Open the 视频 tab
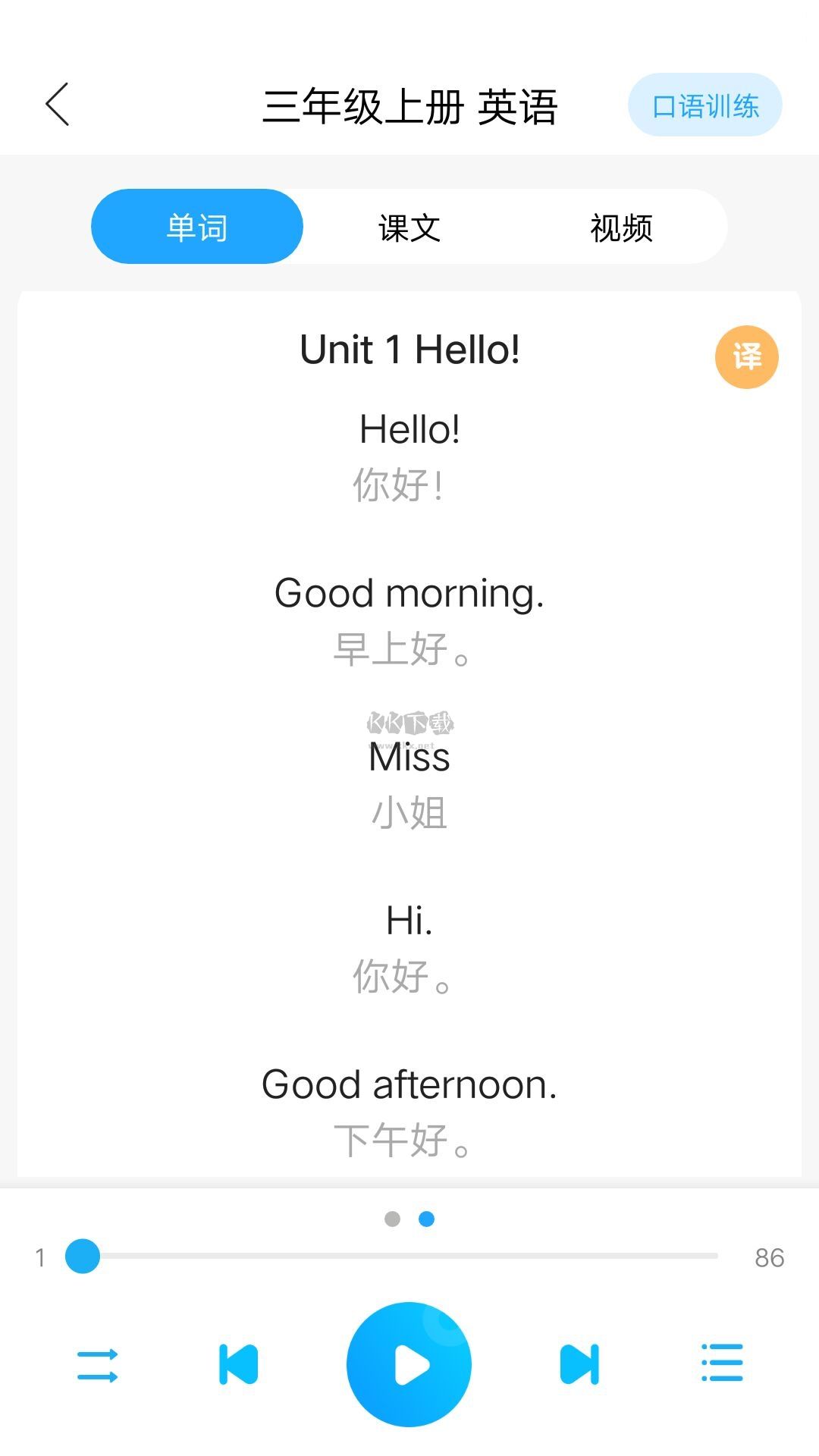The image size is (819, 1456). click(620, 226)
